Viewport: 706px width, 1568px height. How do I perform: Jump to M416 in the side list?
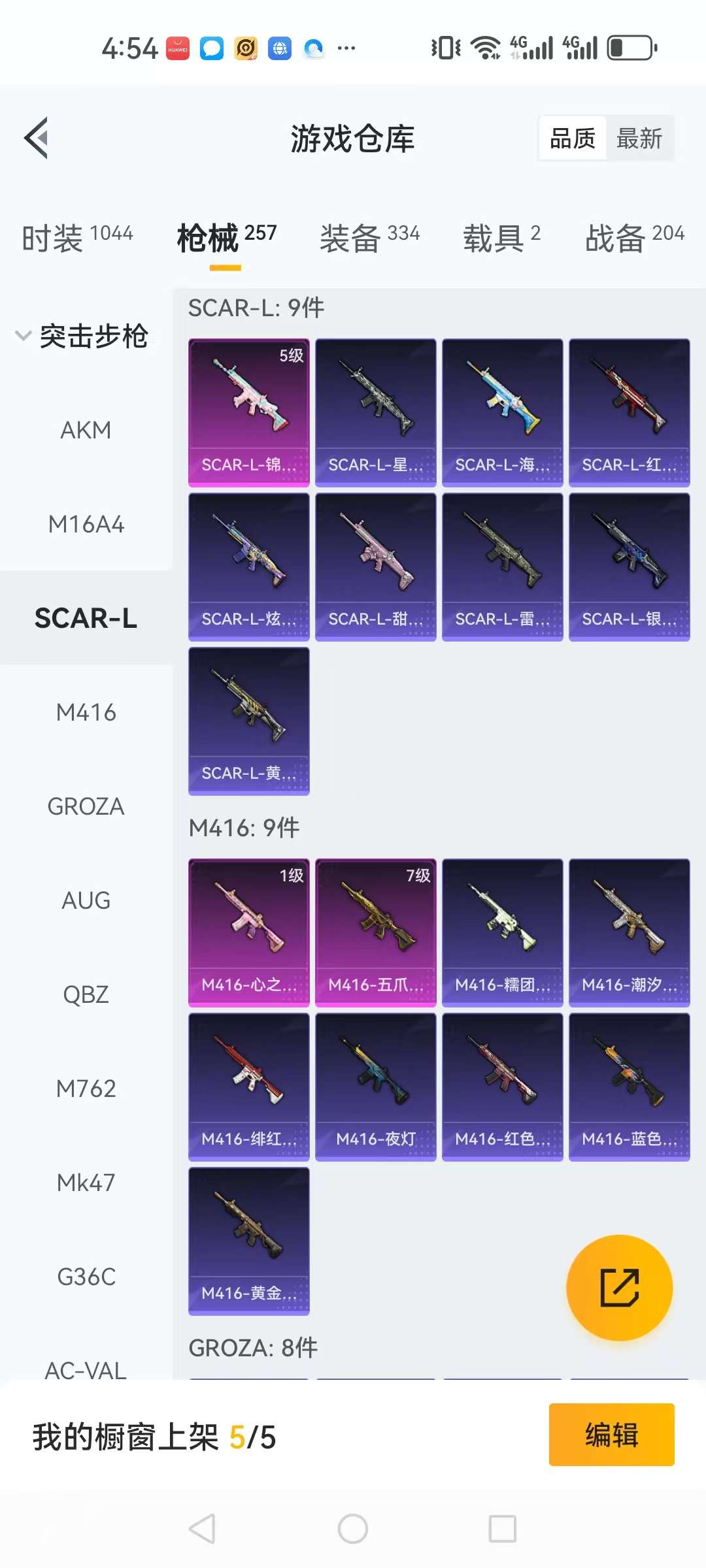click(x=86, y=713)
